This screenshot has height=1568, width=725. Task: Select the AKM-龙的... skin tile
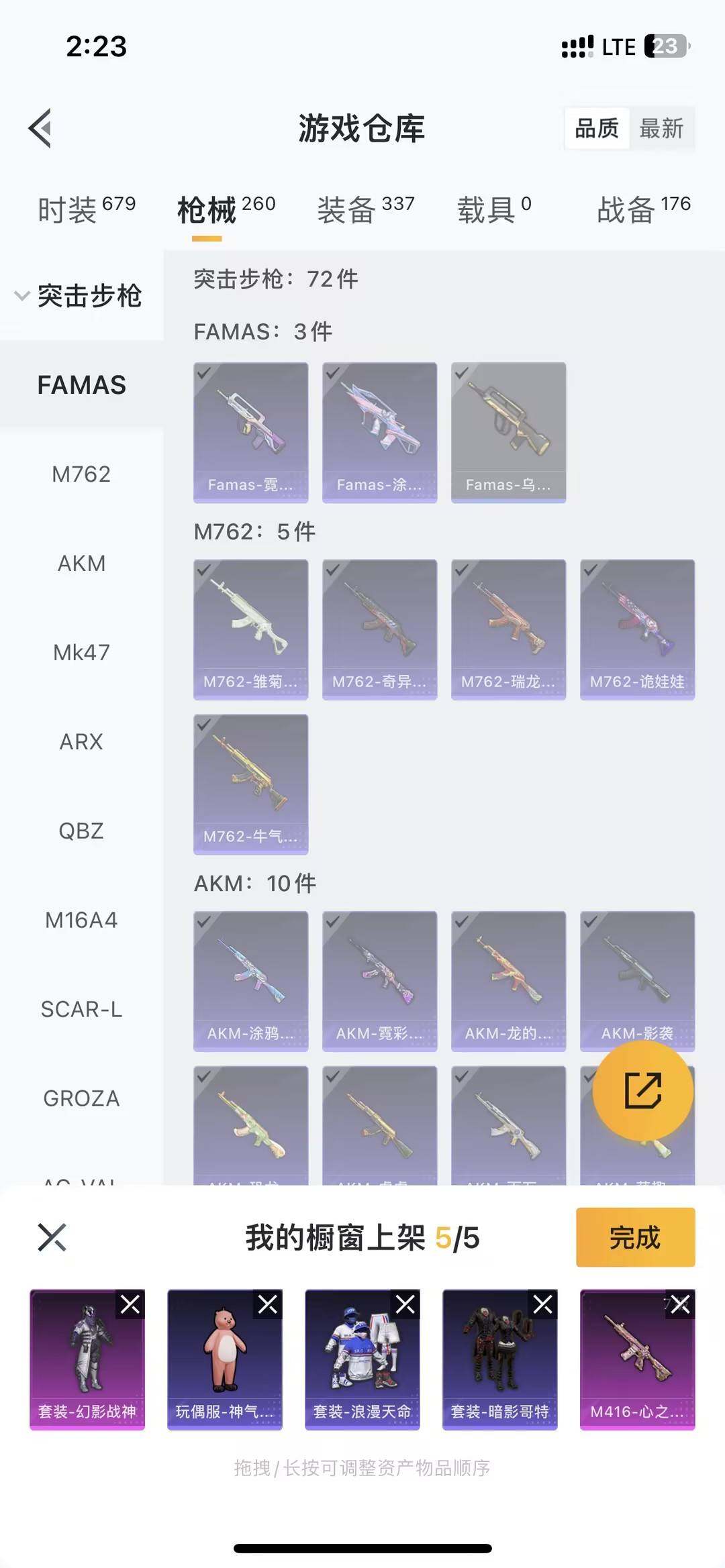(508, 981)
